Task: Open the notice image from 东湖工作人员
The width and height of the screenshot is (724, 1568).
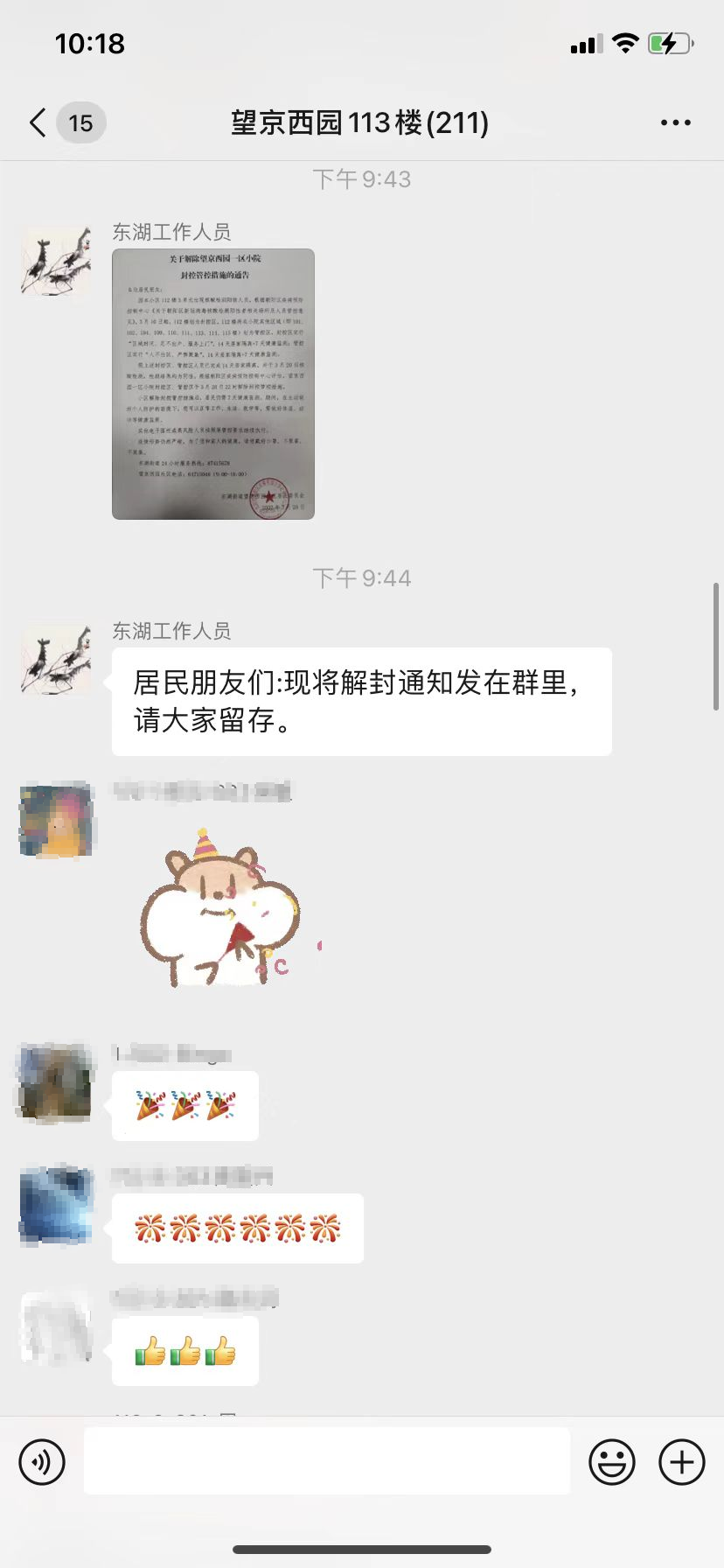Action: click(212, 384)
